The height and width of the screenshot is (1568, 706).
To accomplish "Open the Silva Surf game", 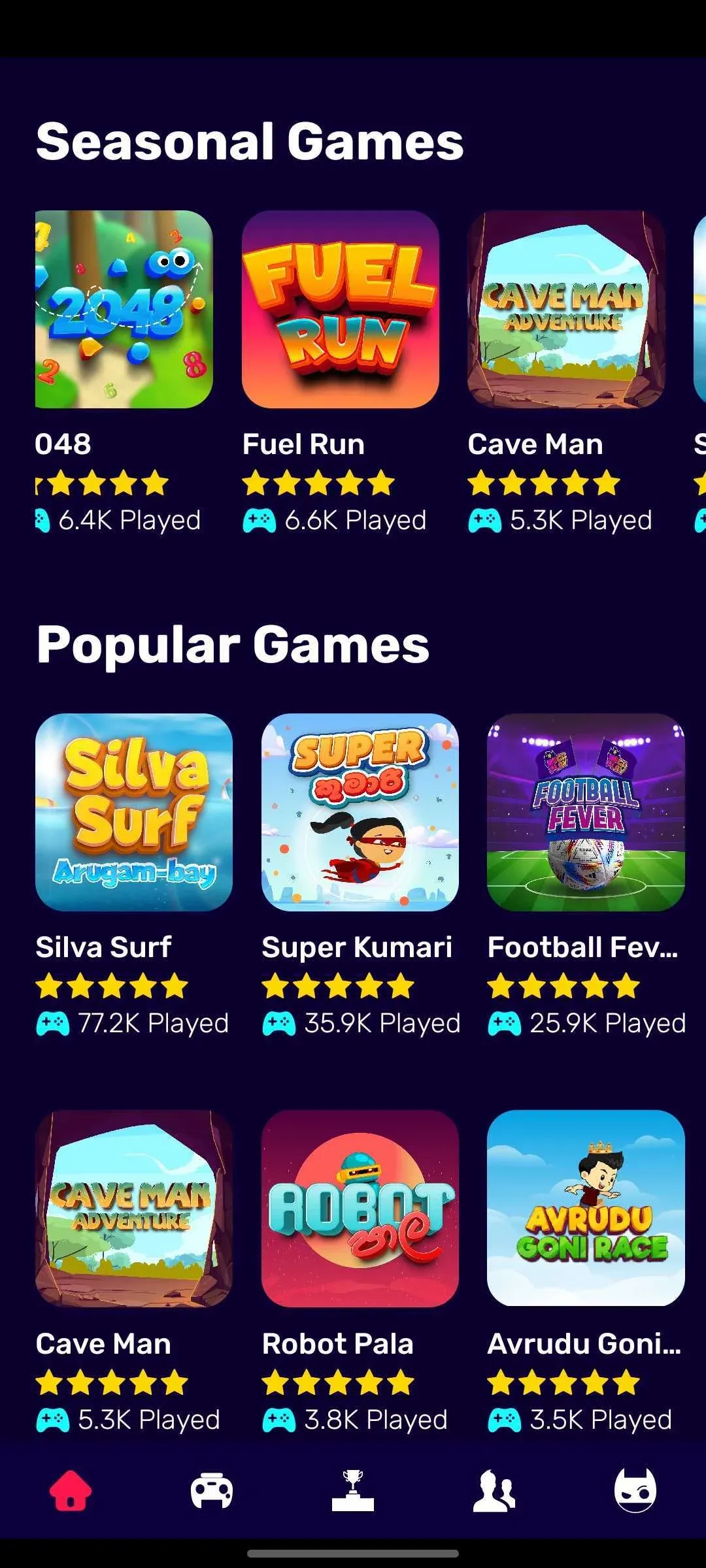I will pos(134,812).
